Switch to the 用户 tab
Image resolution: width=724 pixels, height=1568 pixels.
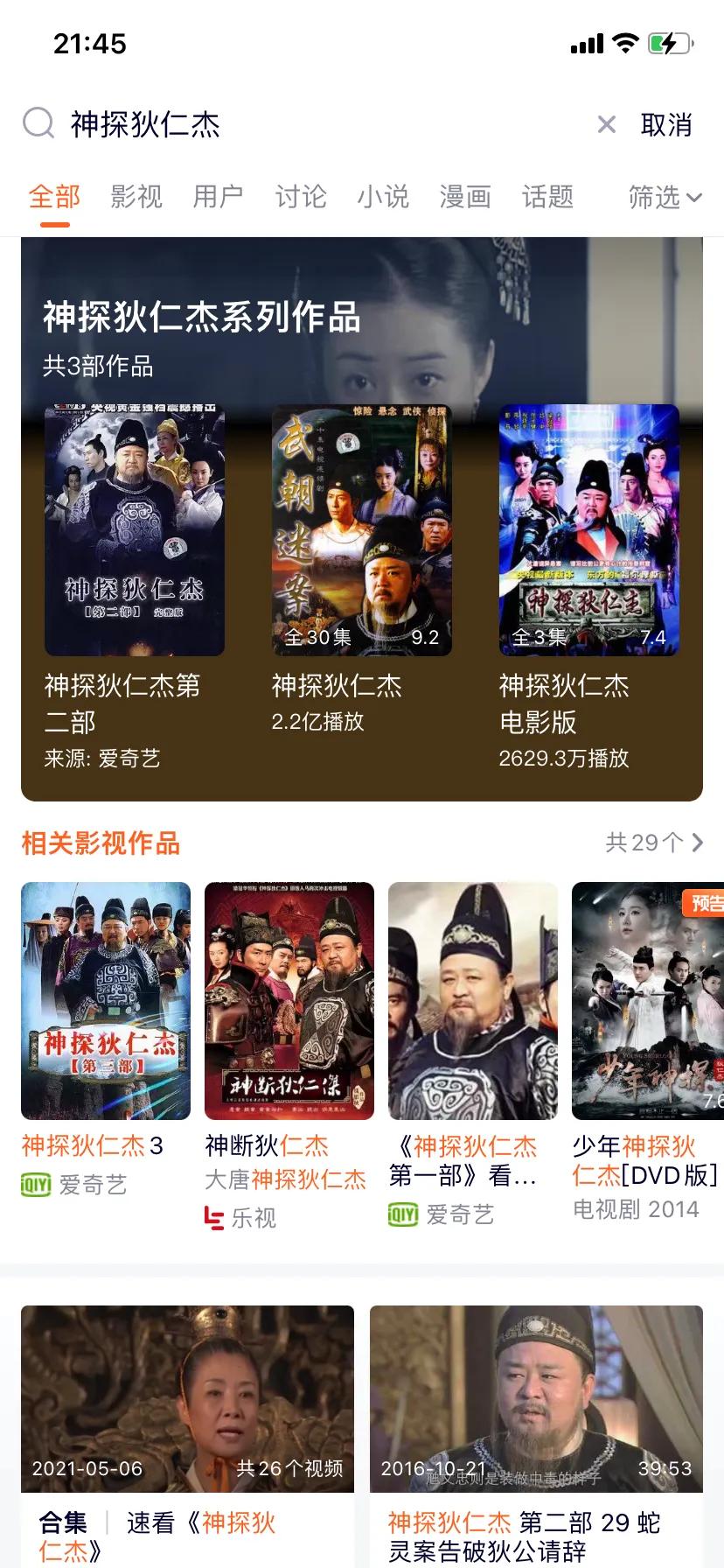pyautogui.click(x=218, y=197)
